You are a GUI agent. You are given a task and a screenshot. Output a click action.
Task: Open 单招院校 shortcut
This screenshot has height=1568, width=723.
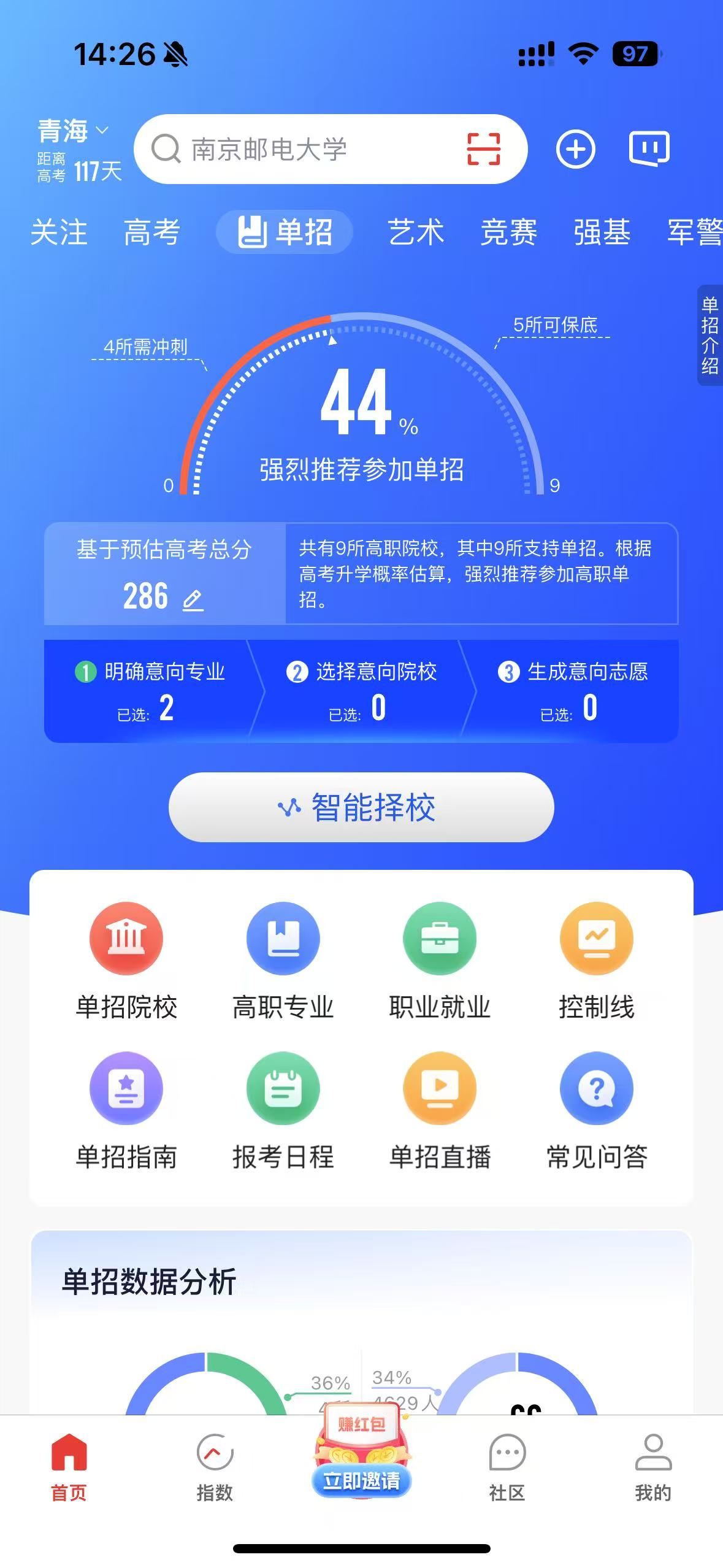[x=126, y=960]
